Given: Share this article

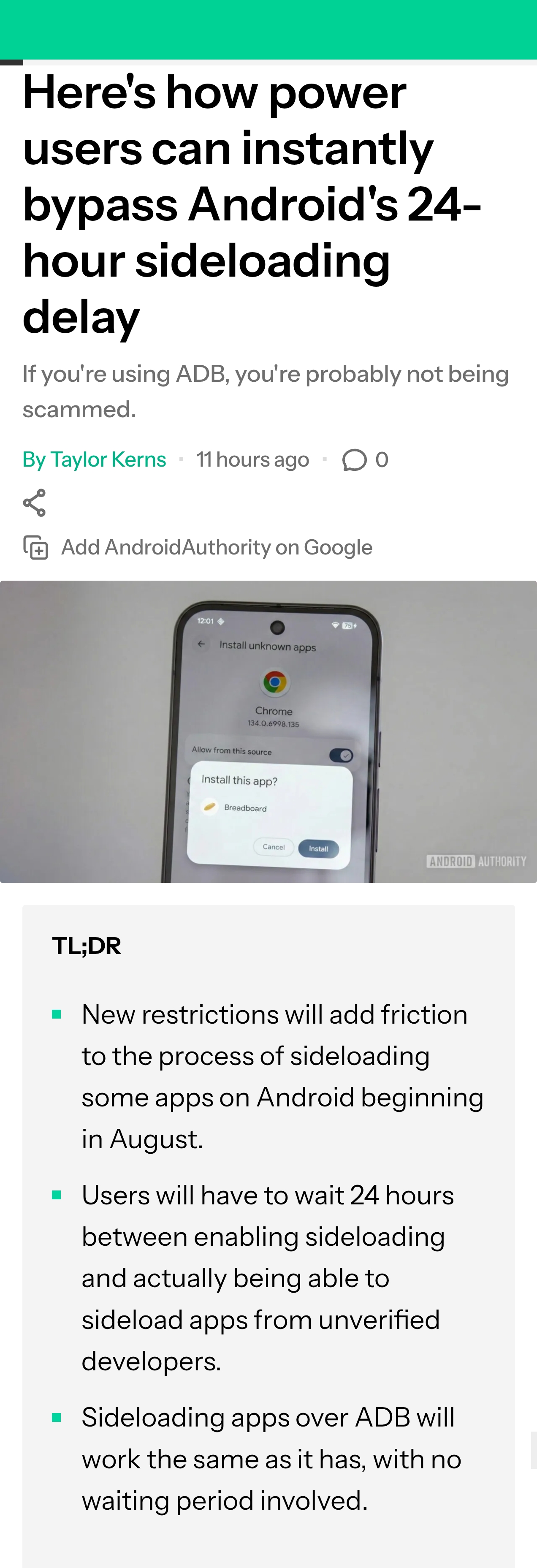Looking at the screenshot, I should pyautogui.click(x=34, y=503).
